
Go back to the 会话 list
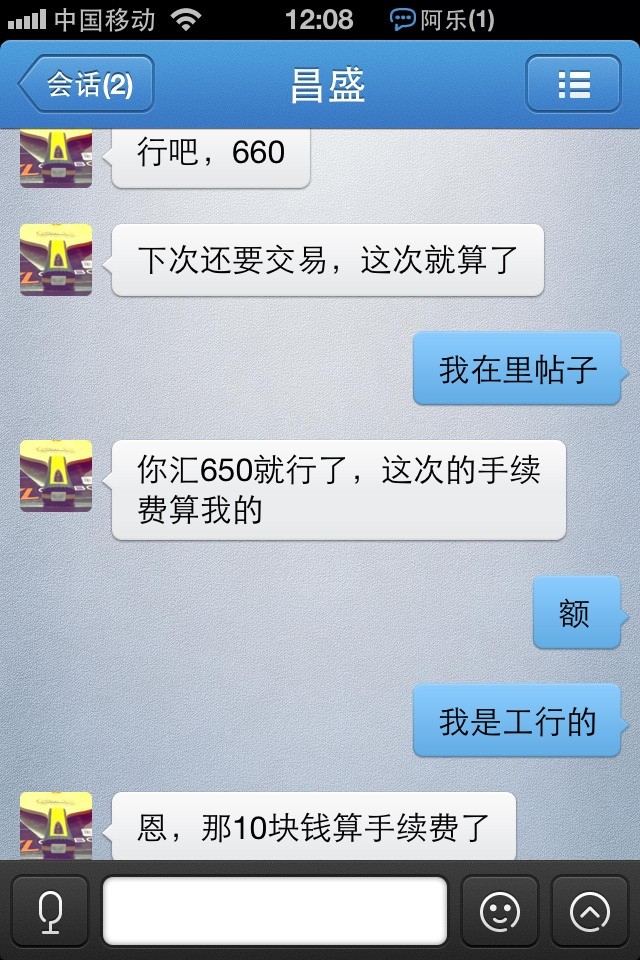click(88, 84)
